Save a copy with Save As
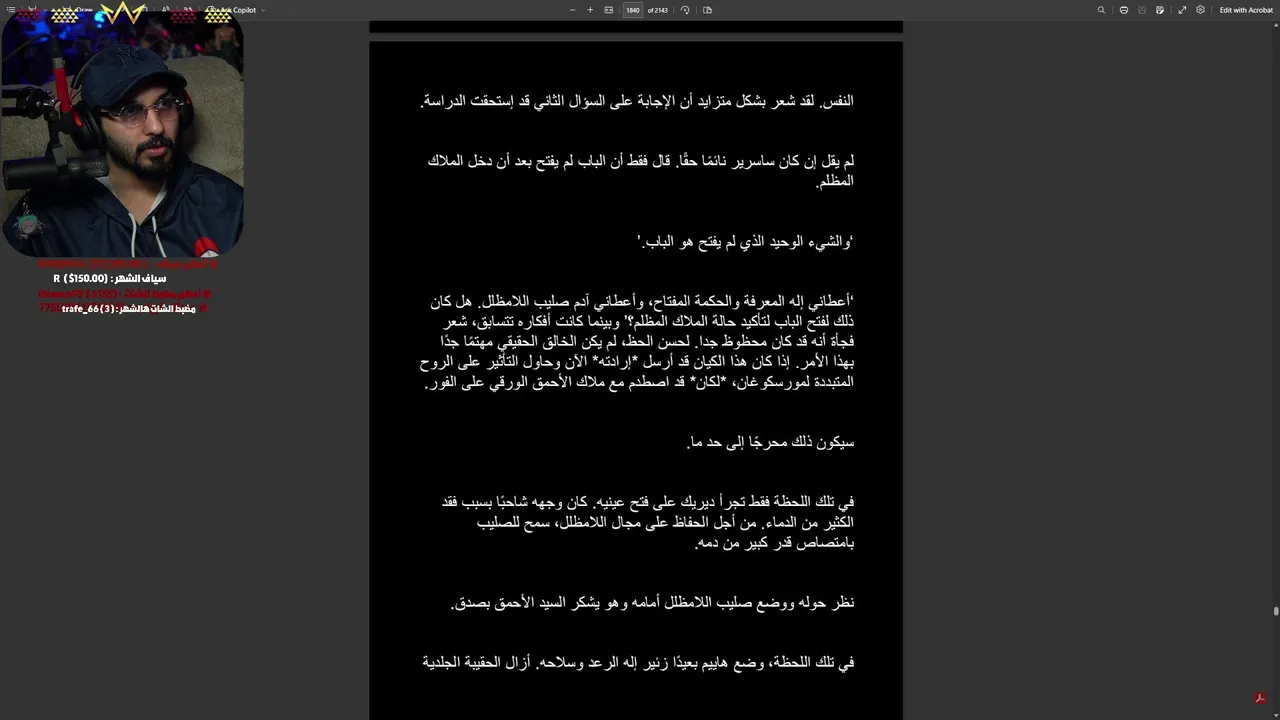1280x720 pixels. 1160,10
